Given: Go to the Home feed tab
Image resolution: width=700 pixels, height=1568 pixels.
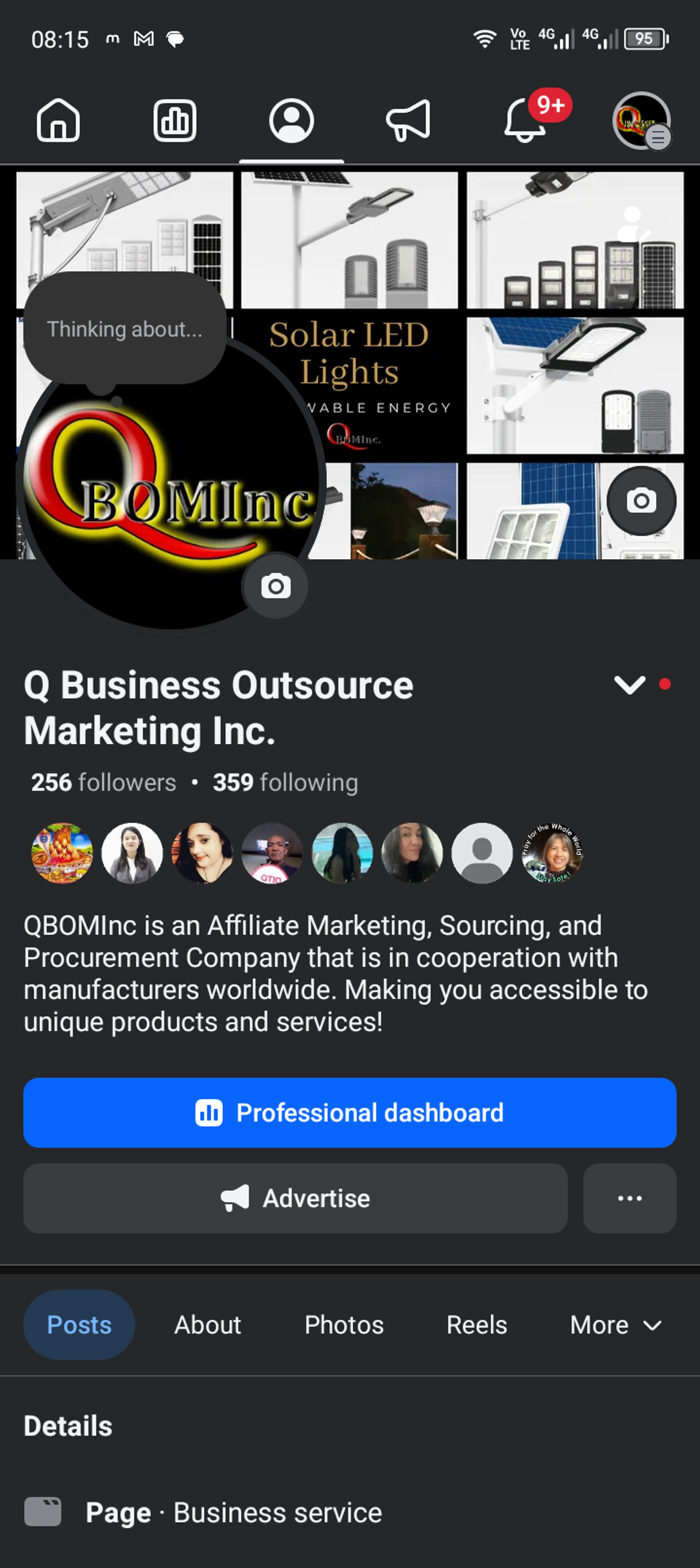Looking at the screenshot, I should 58,120.
